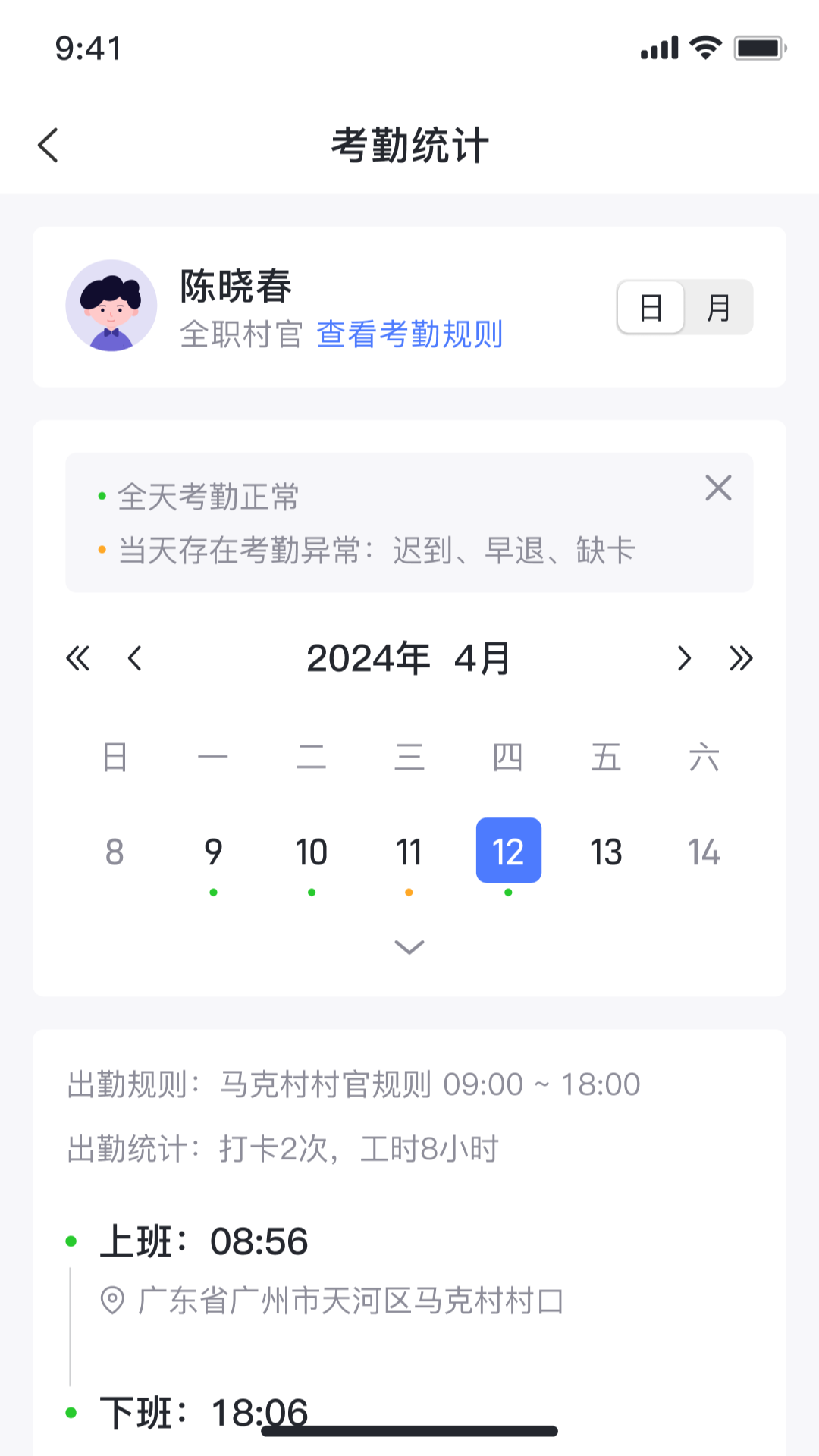
Task: Switch to 月 (month) view
Action: click(x=717, y=307)
